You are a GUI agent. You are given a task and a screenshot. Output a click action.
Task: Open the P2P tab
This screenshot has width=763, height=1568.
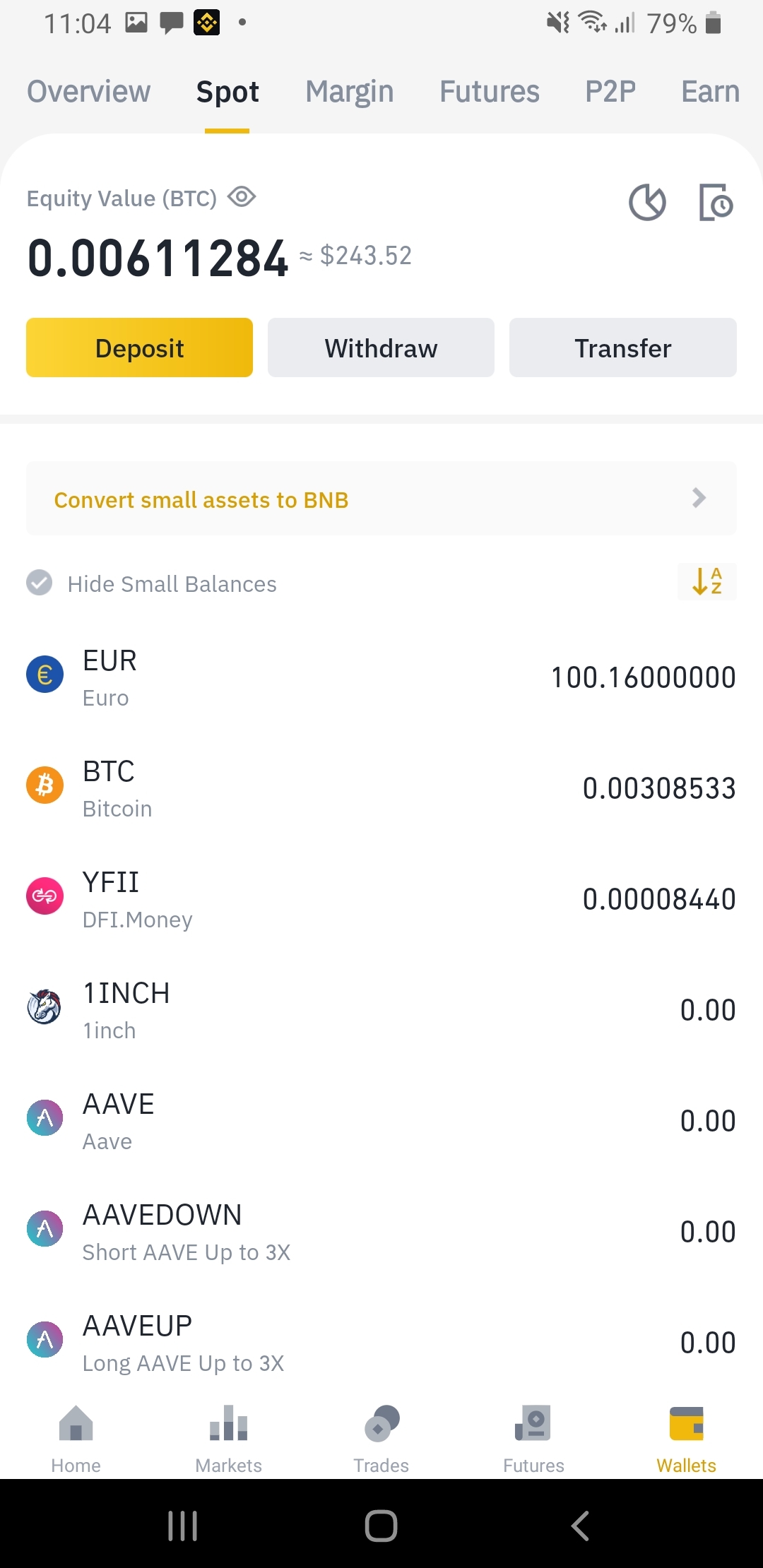tap(610, 92)
